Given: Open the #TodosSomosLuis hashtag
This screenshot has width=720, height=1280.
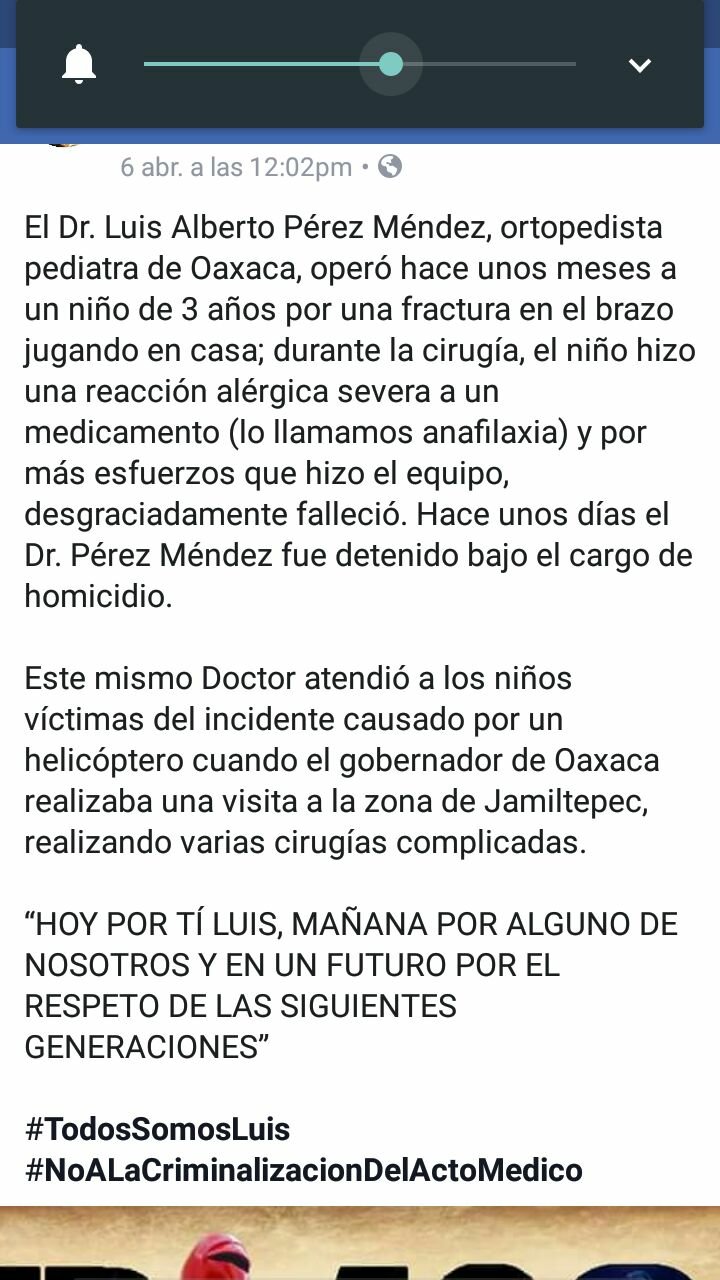Looking at the screenshot, I should (158, 1130).
